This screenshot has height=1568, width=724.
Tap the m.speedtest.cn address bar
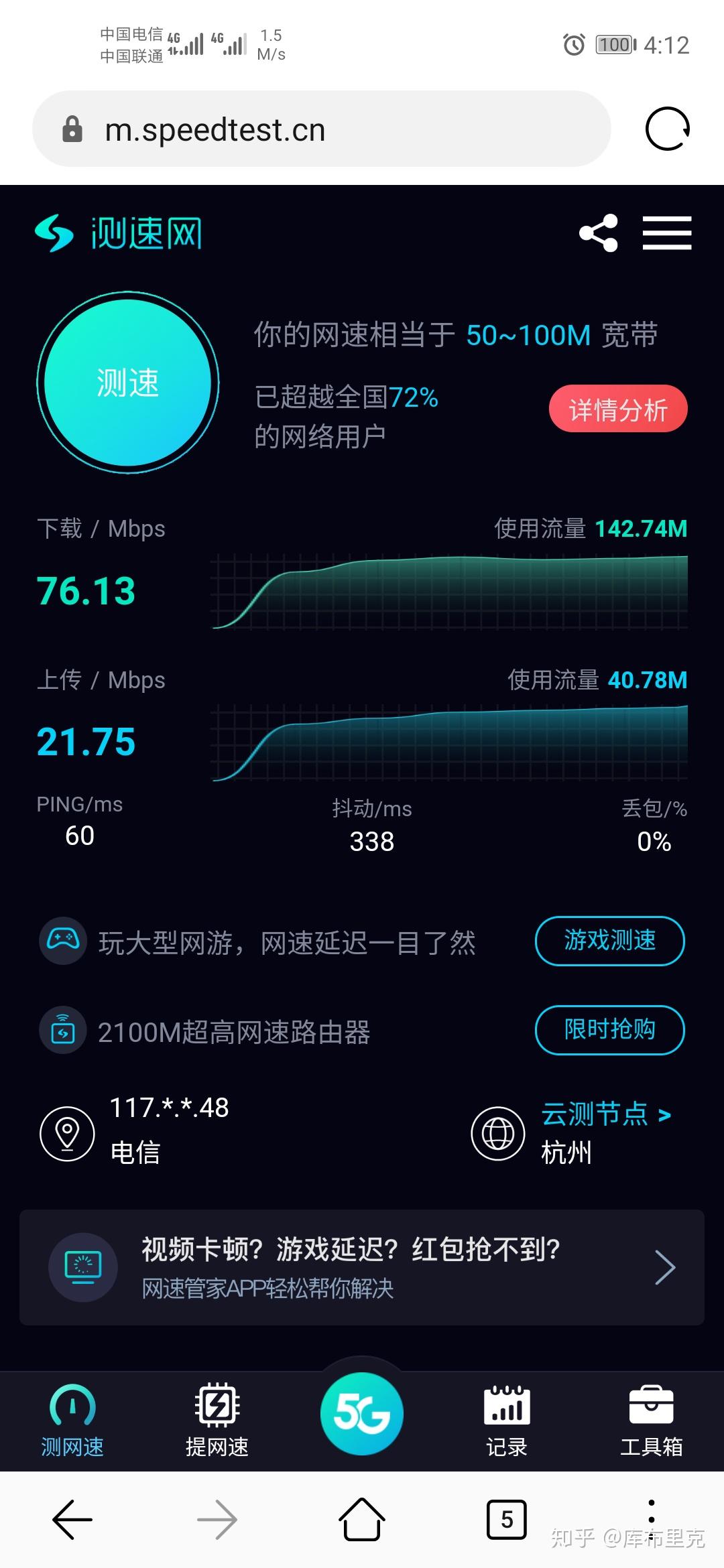[x=322, y=129]
